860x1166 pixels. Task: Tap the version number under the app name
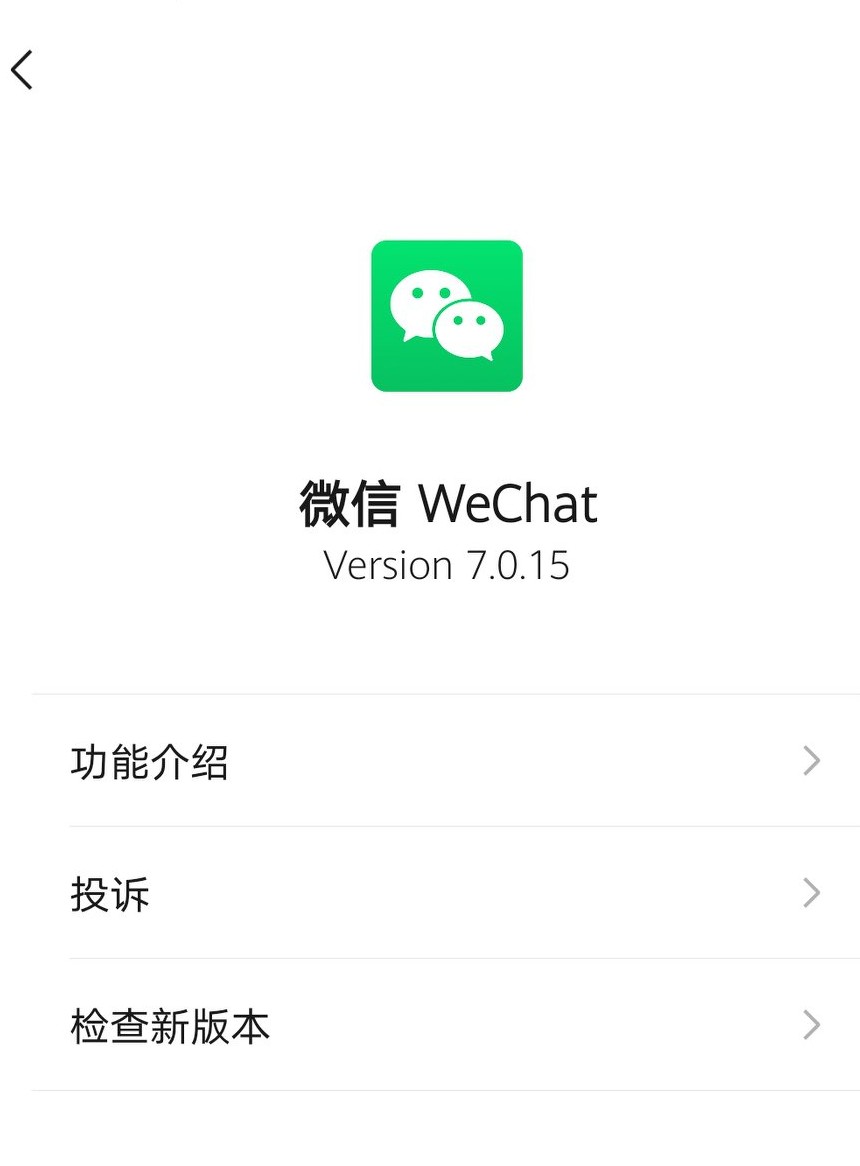tap(446, 565)
